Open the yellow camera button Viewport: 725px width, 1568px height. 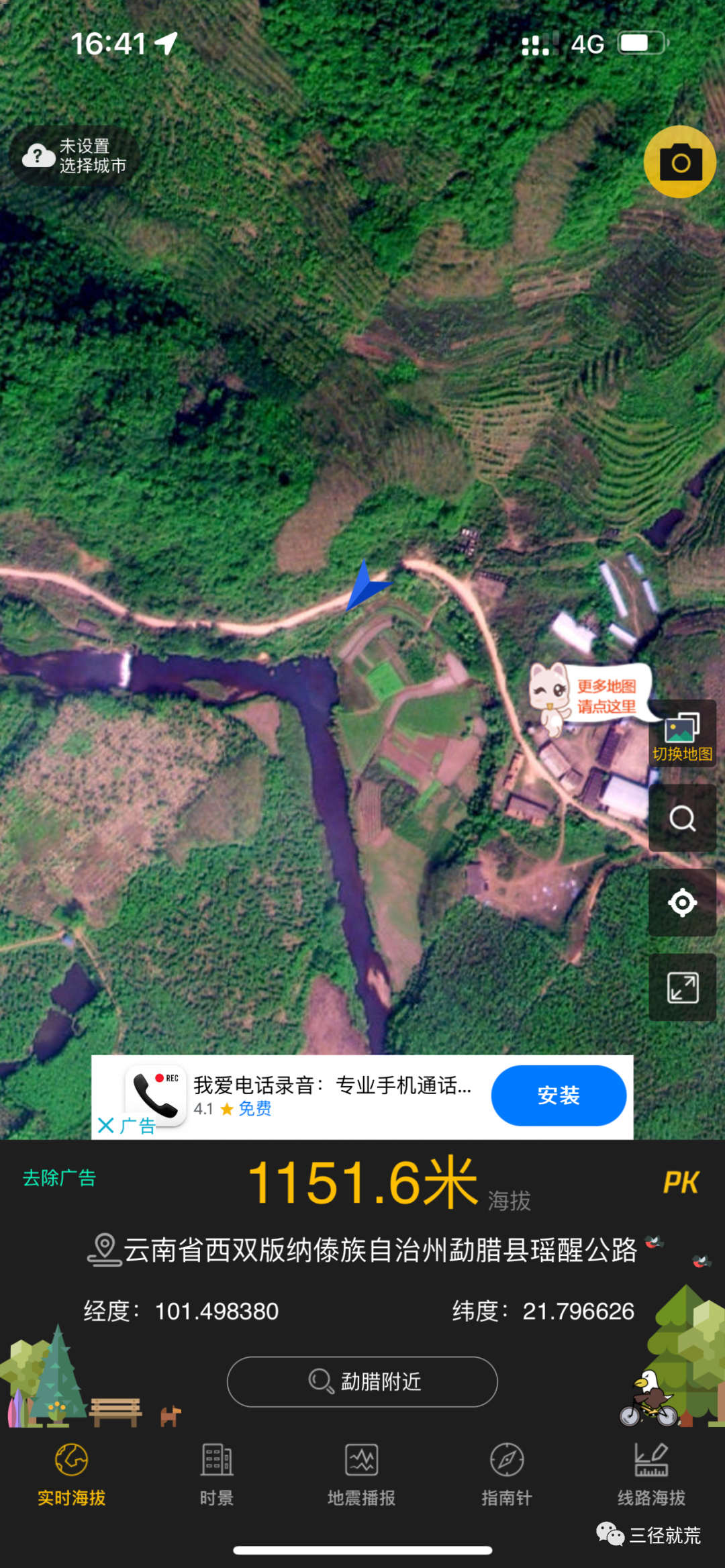coord(679,162)
